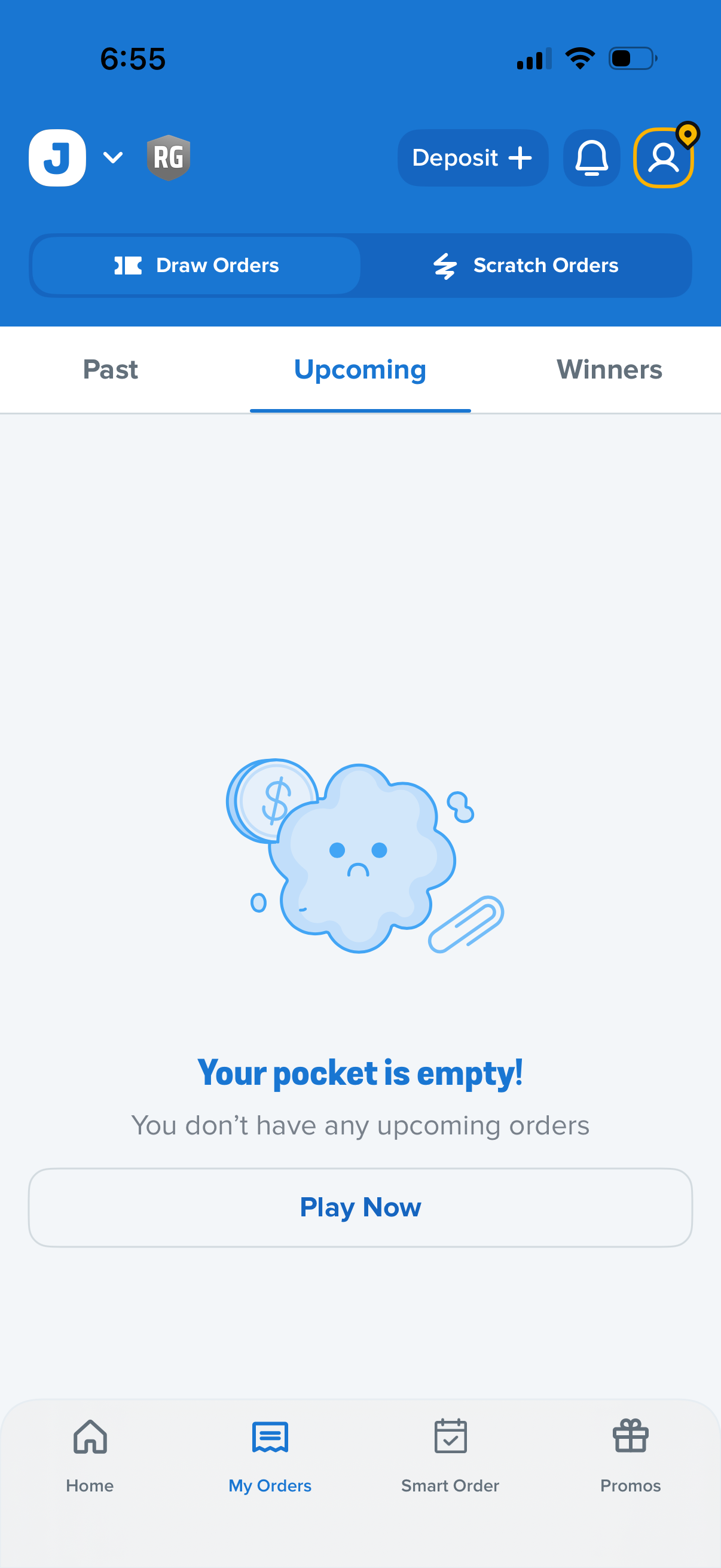
Task: Show Past orders tab
Action: coord(110,370)
